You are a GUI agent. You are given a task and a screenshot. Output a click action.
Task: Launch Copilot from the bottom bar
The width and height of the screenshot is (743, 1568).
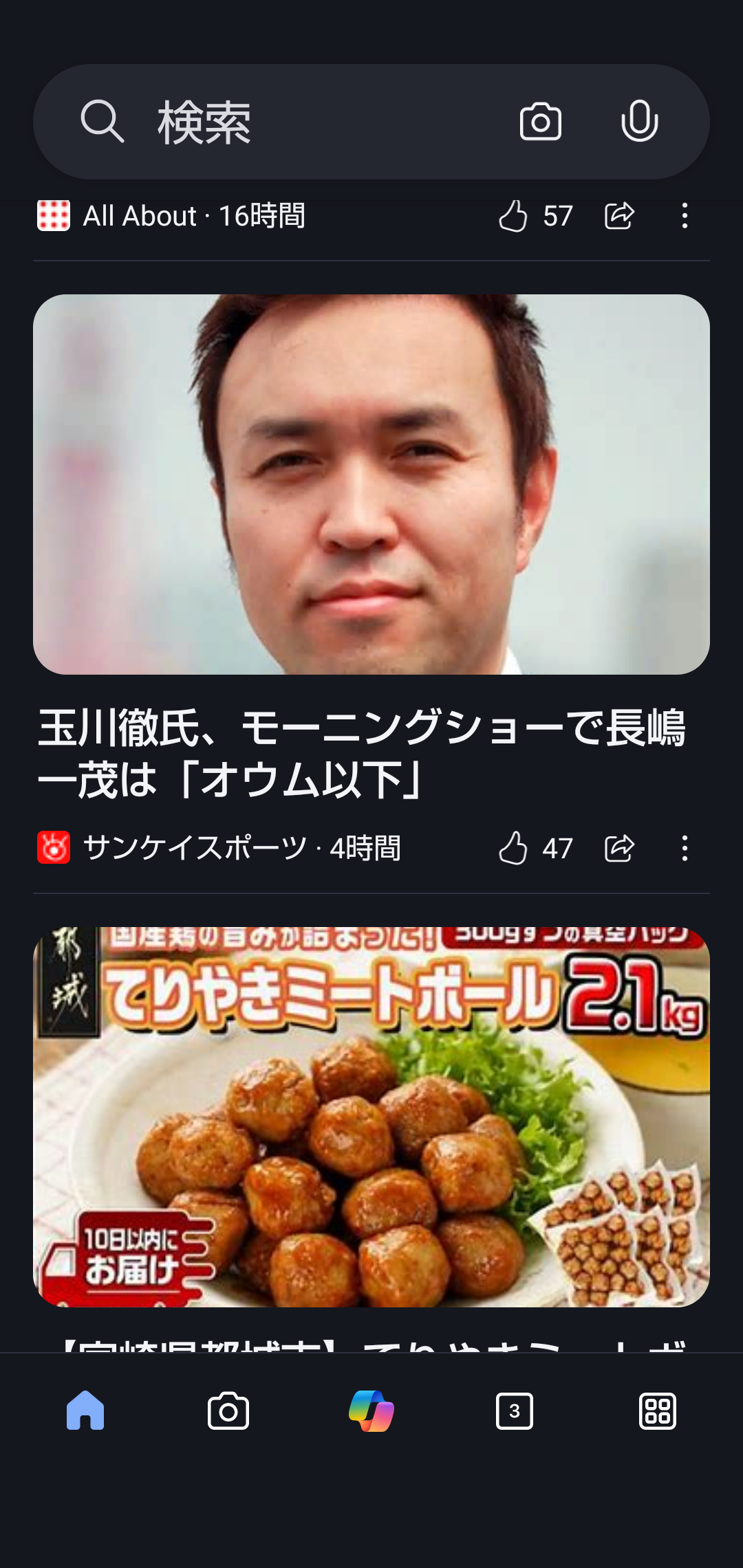tap(371, 1411)
